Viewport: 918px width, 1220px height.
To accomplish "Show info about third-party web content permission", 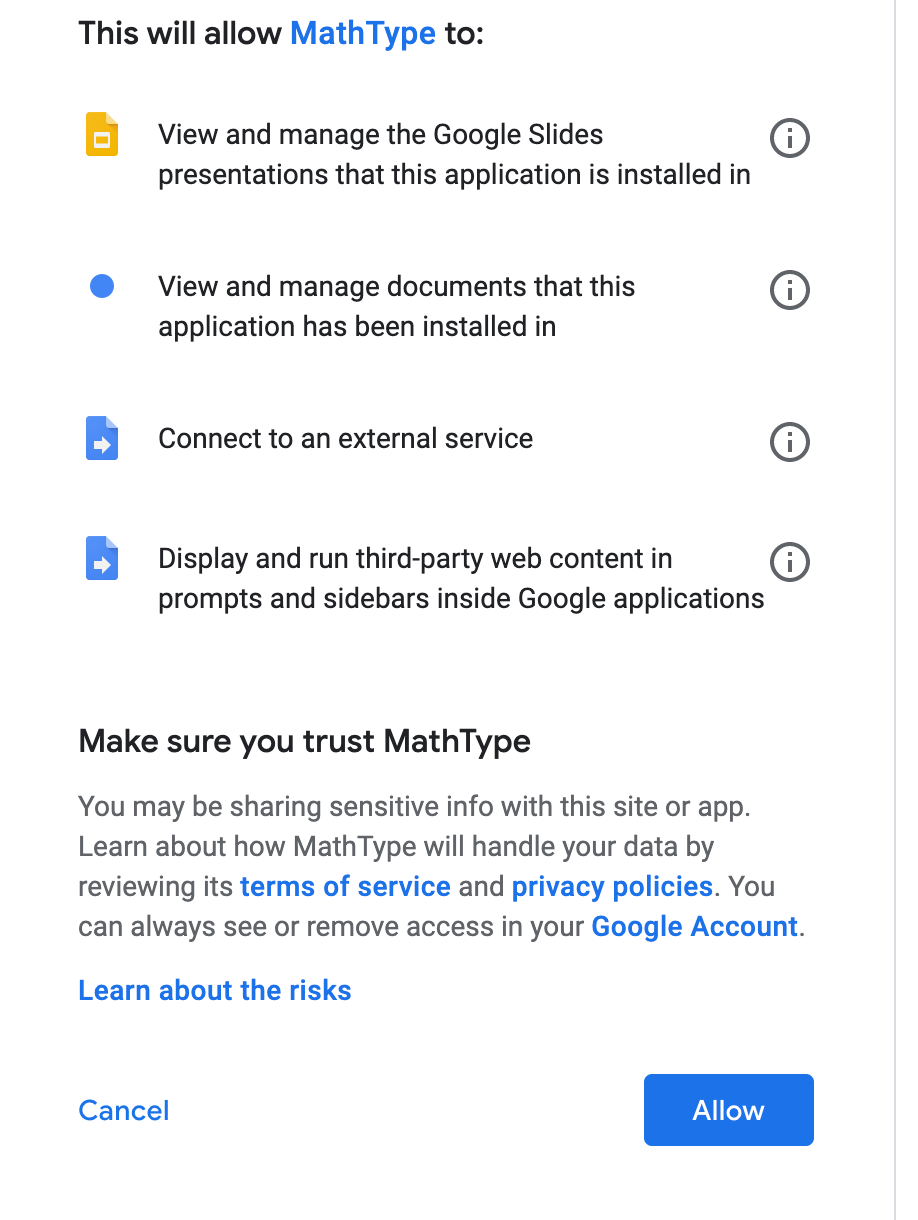I will tap(790, 562).
